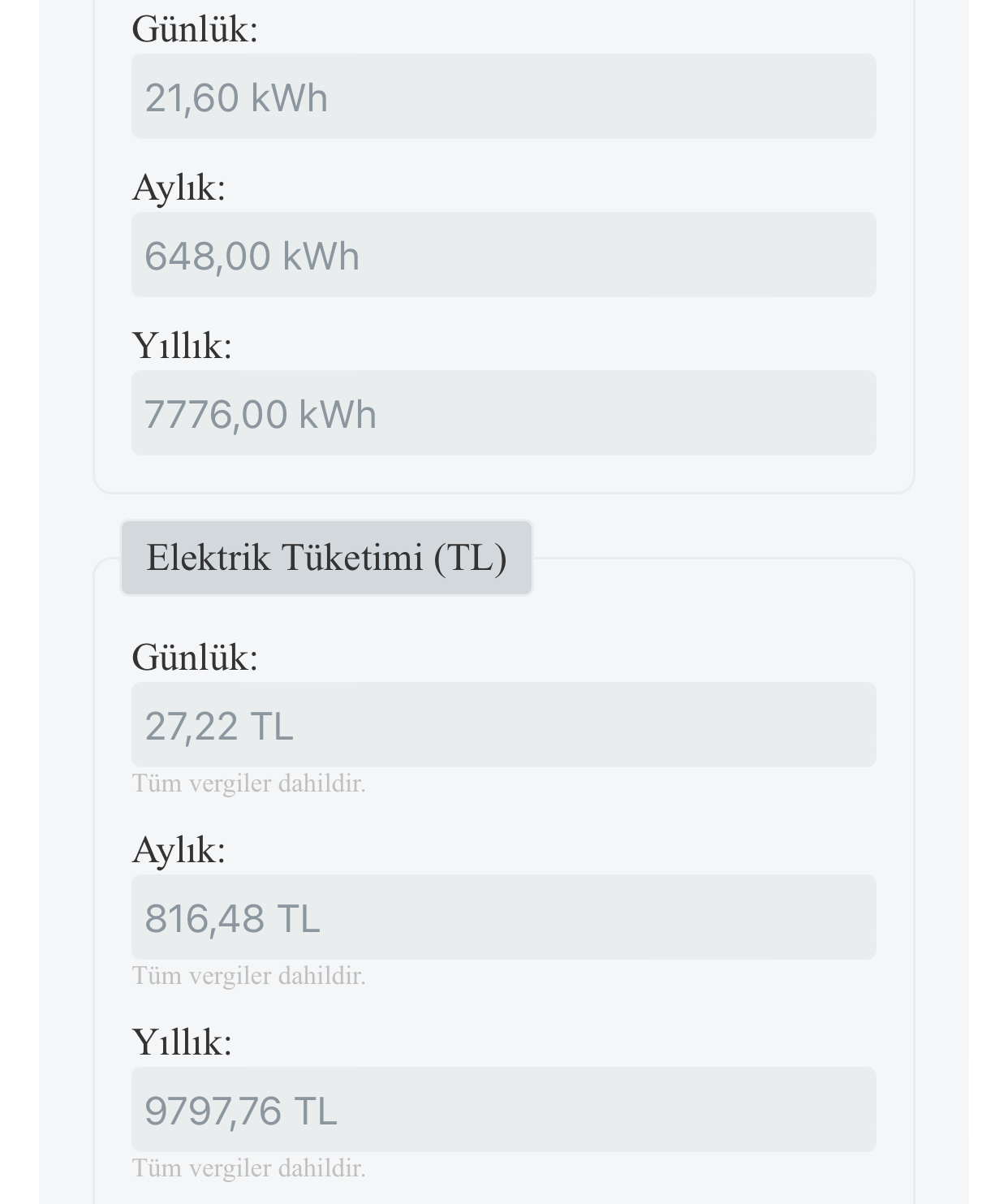Tap the daily 21,60 kWh field
This screenshot has width=1008, height=1204.
click(x=503, y=97)
